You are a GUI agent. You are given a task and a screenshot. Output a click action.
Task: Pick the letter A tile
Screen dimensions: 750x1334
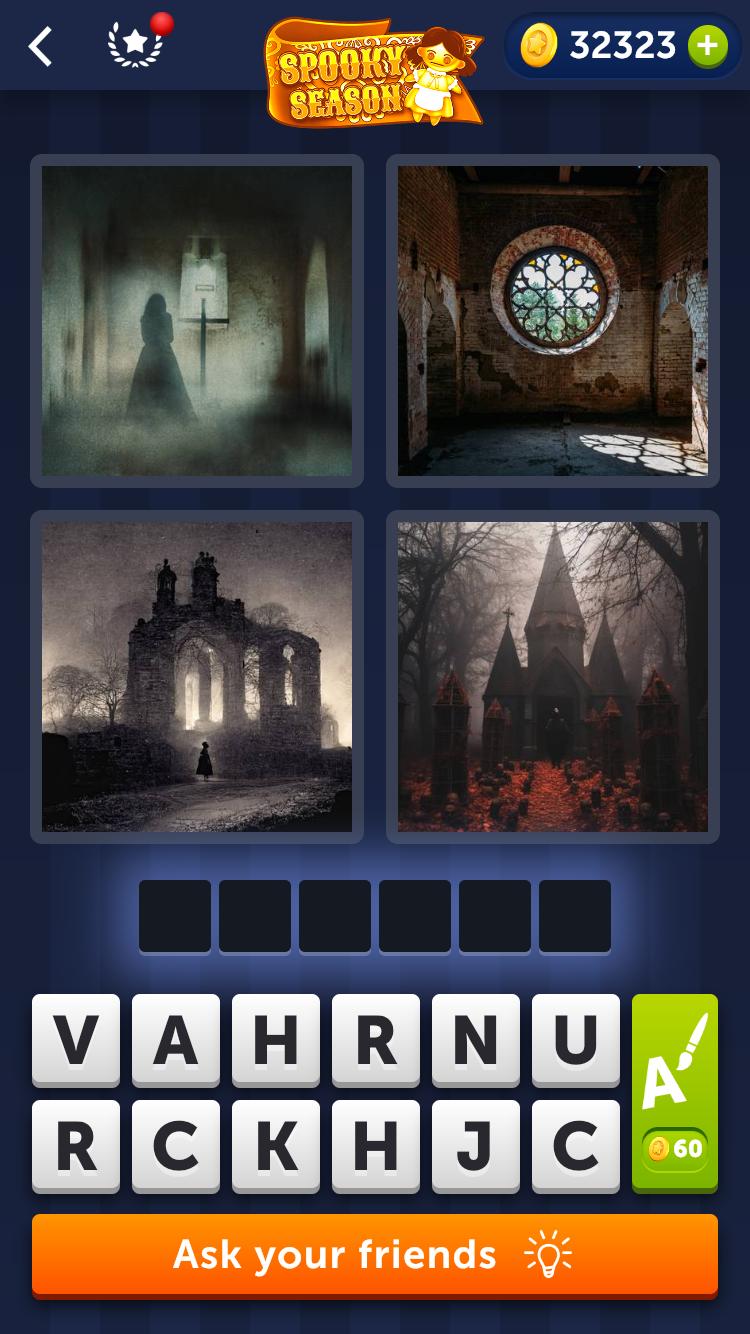coord(176,1040)
